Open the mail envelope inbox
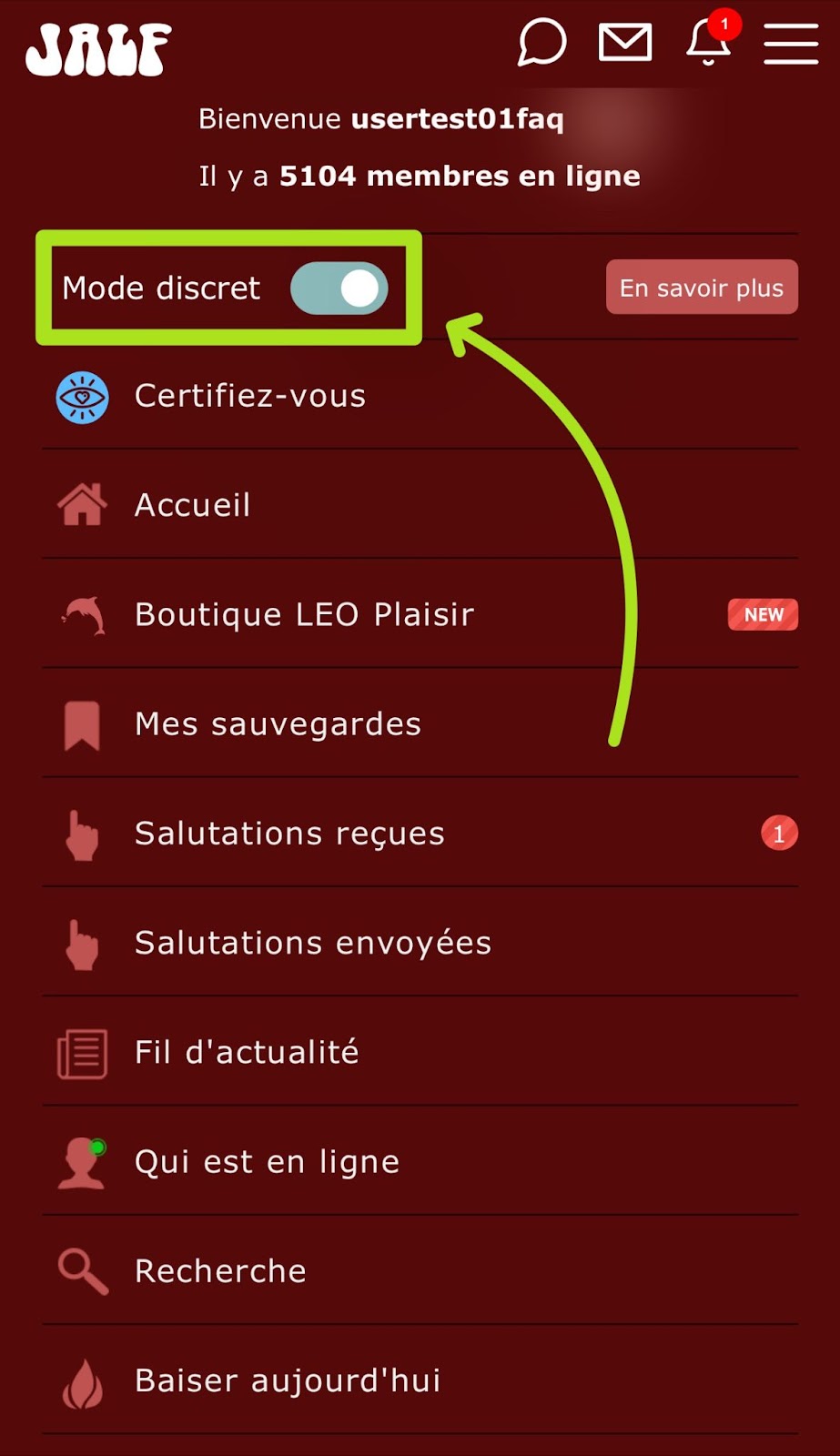The width and height of the screenshot is (840, 1456). coord(625,42)
